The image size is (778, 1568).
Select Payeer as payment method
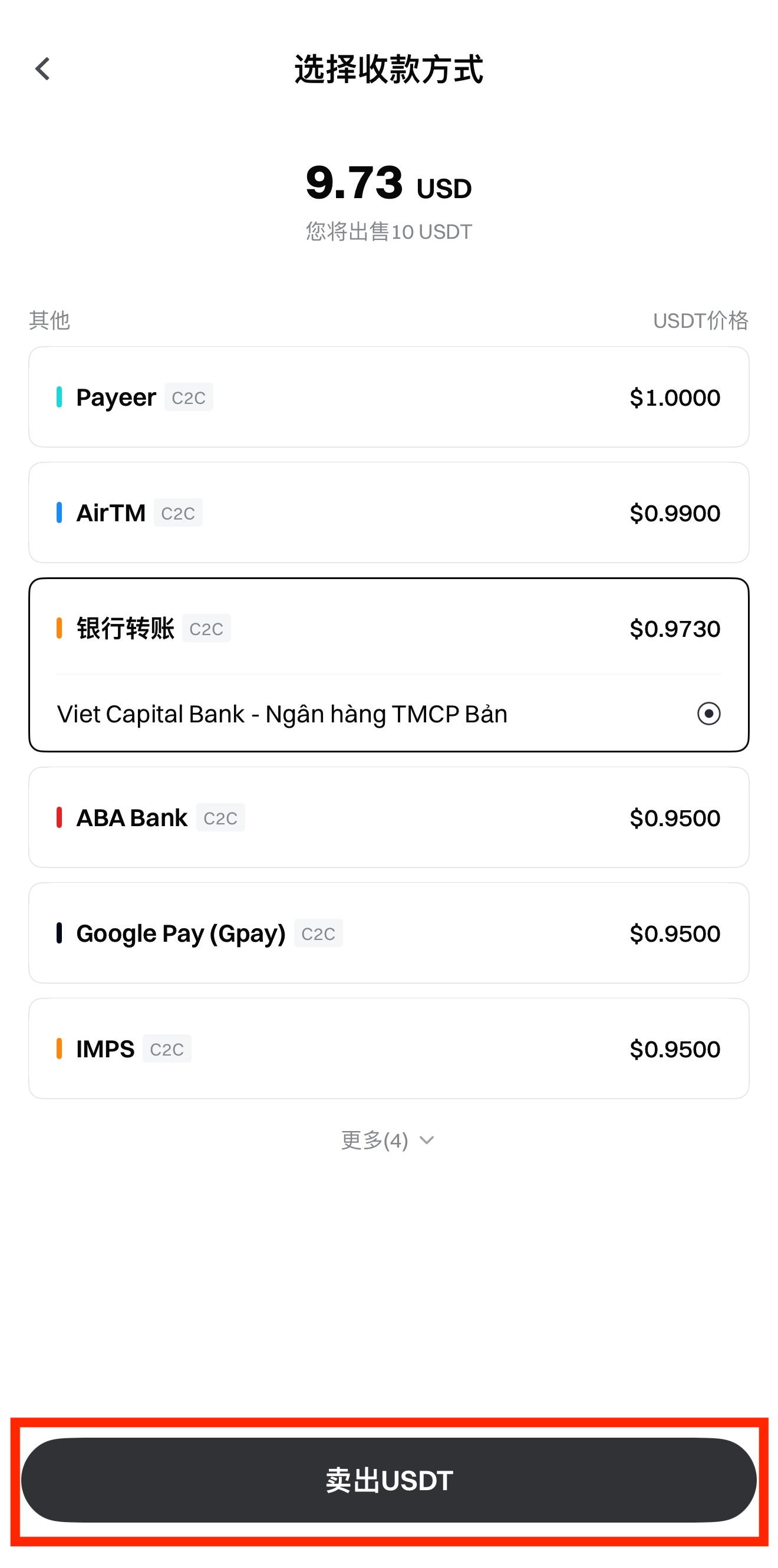point(388,397)
